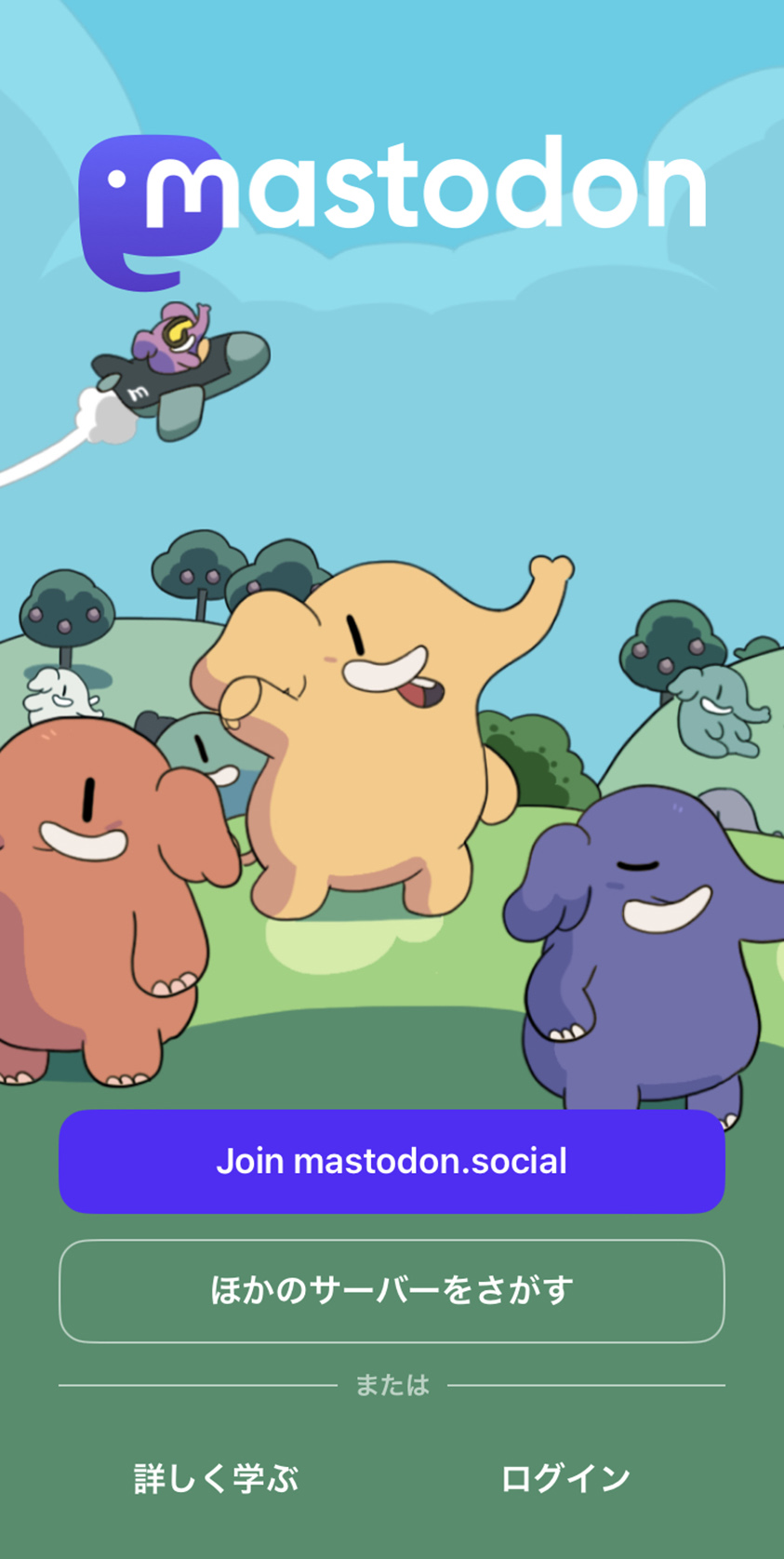
Task: Open 詳しく学ぶ to learn more
Action: tap(216, 1478)
